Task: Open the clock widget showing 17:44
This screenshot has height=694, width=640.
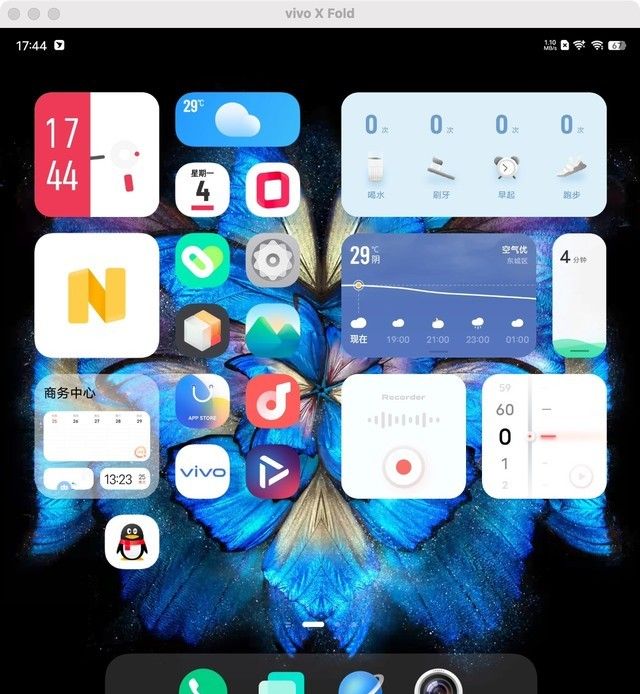Action: point(96,155)
